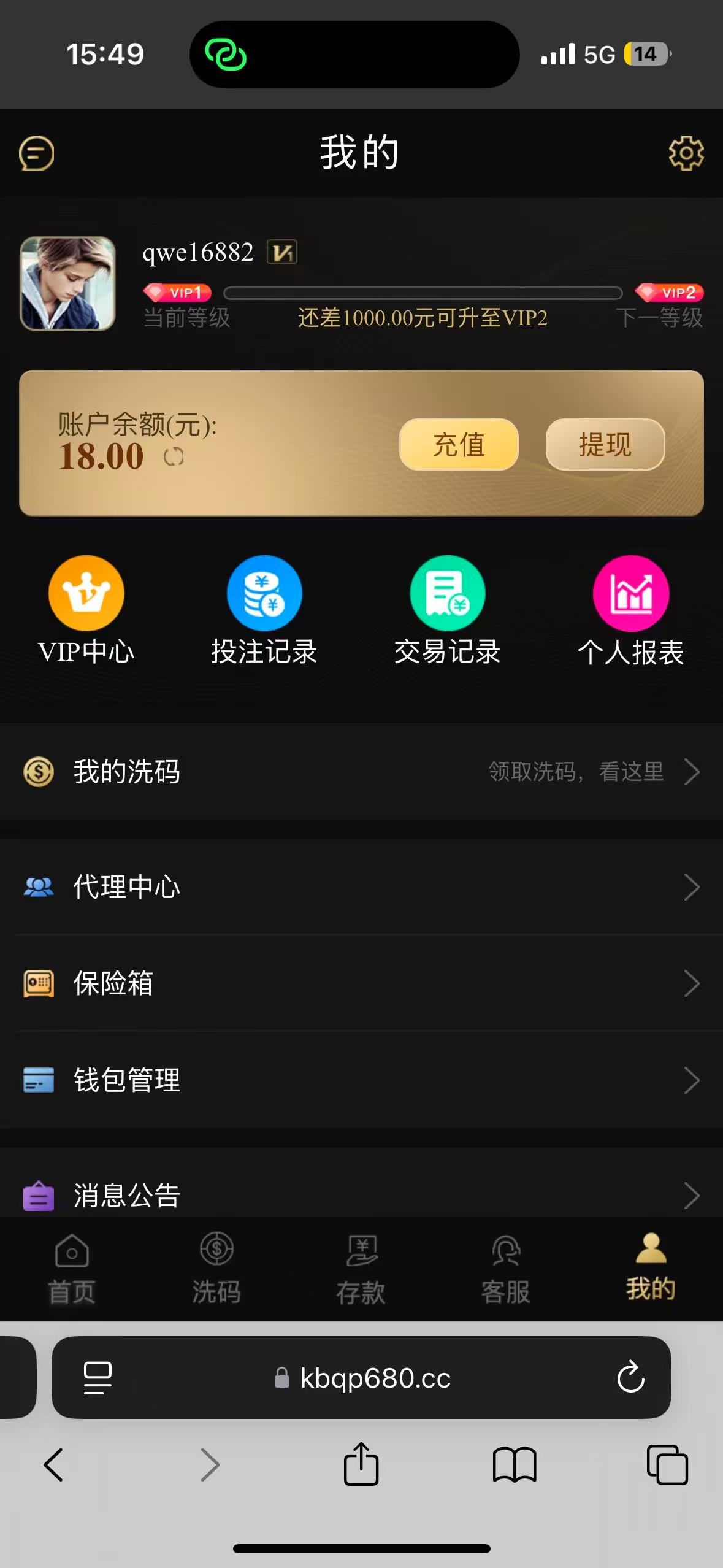The width and height of the screenshot is (723, 1568).
Task: Open the 我的洗码 row
Action: tap(361, 772)
